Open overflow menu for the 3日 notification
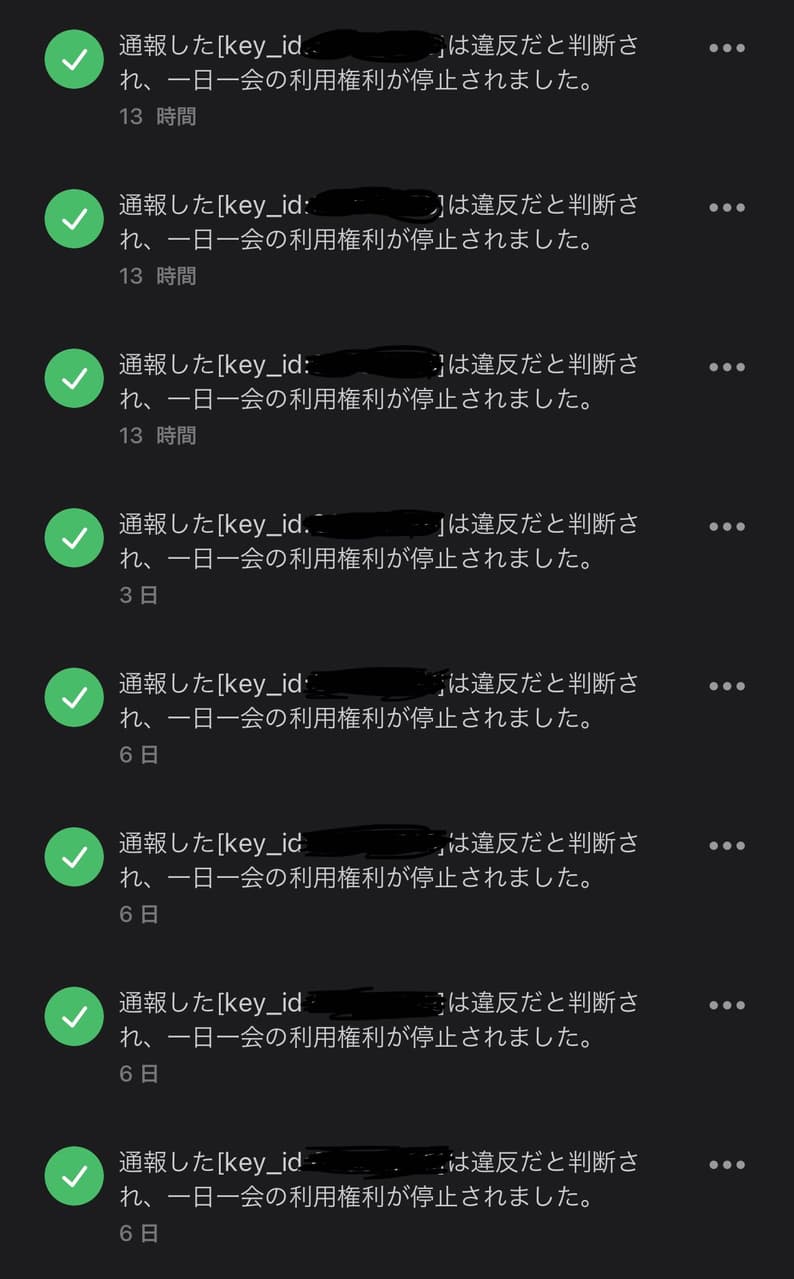 coord(727,526)
